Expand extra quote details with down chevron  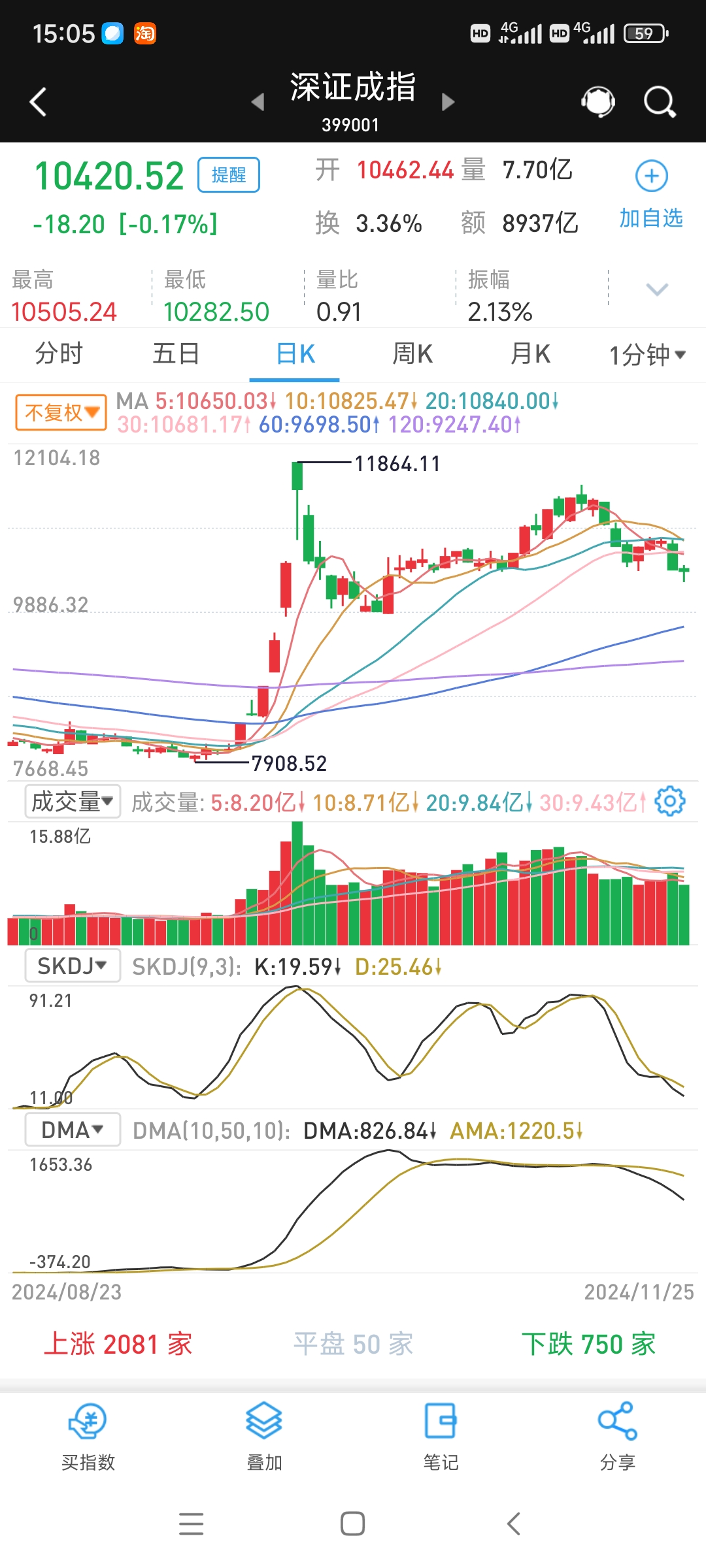point(657,289)
